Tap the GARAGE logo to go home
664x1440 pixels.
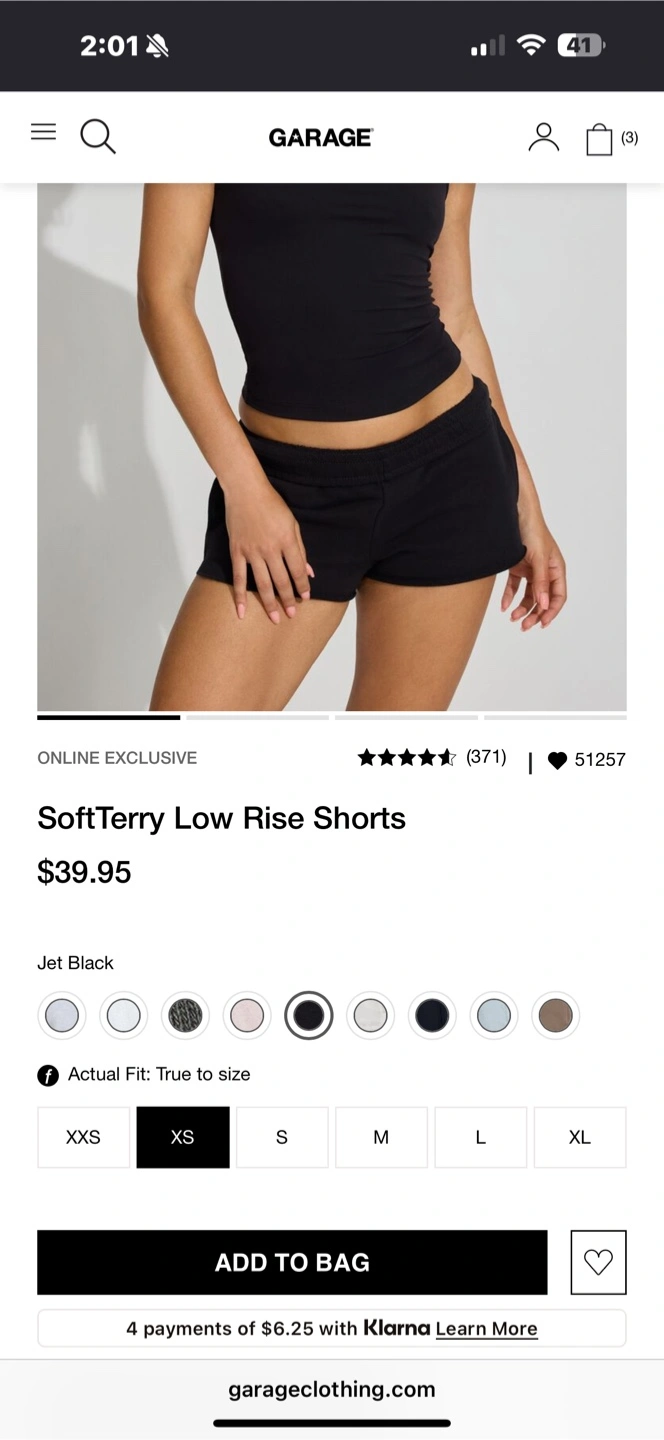click(x=320, y=138)
